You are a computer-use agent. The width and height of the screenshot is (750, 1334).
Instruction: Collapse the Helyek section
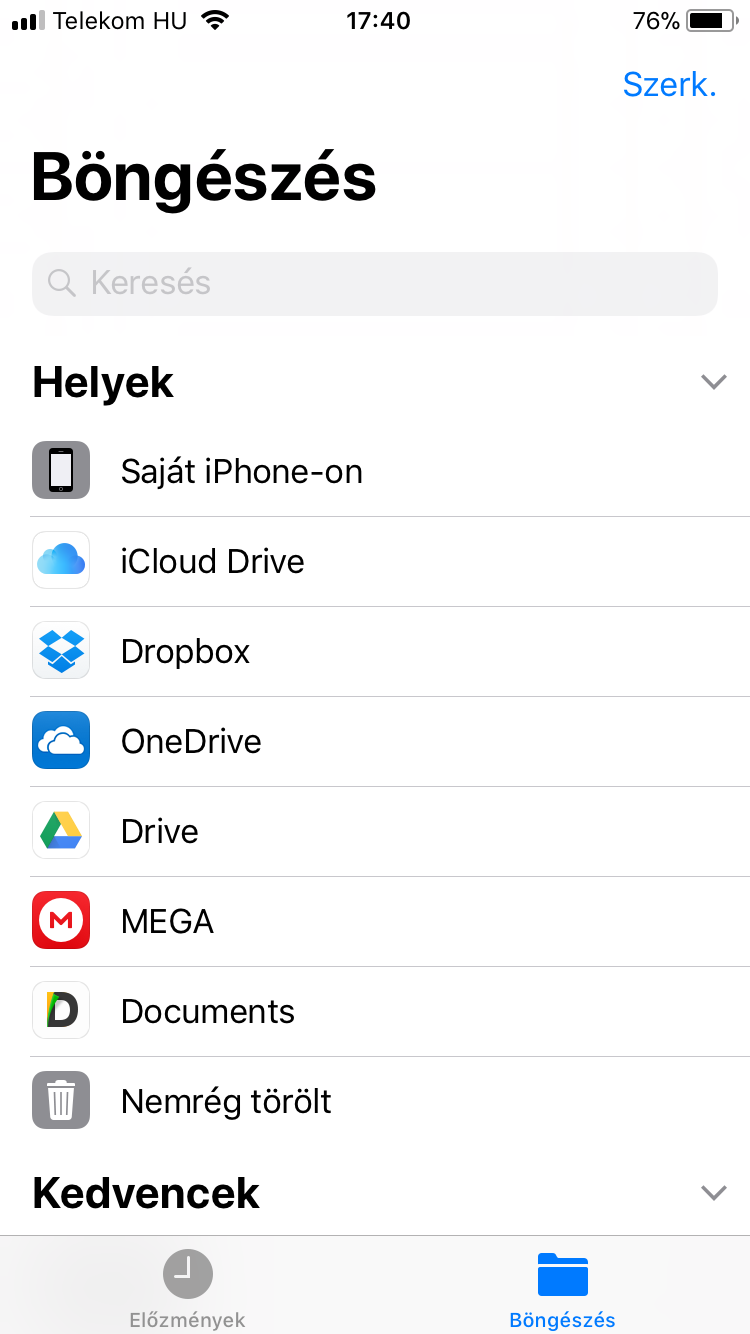(713, 382)
